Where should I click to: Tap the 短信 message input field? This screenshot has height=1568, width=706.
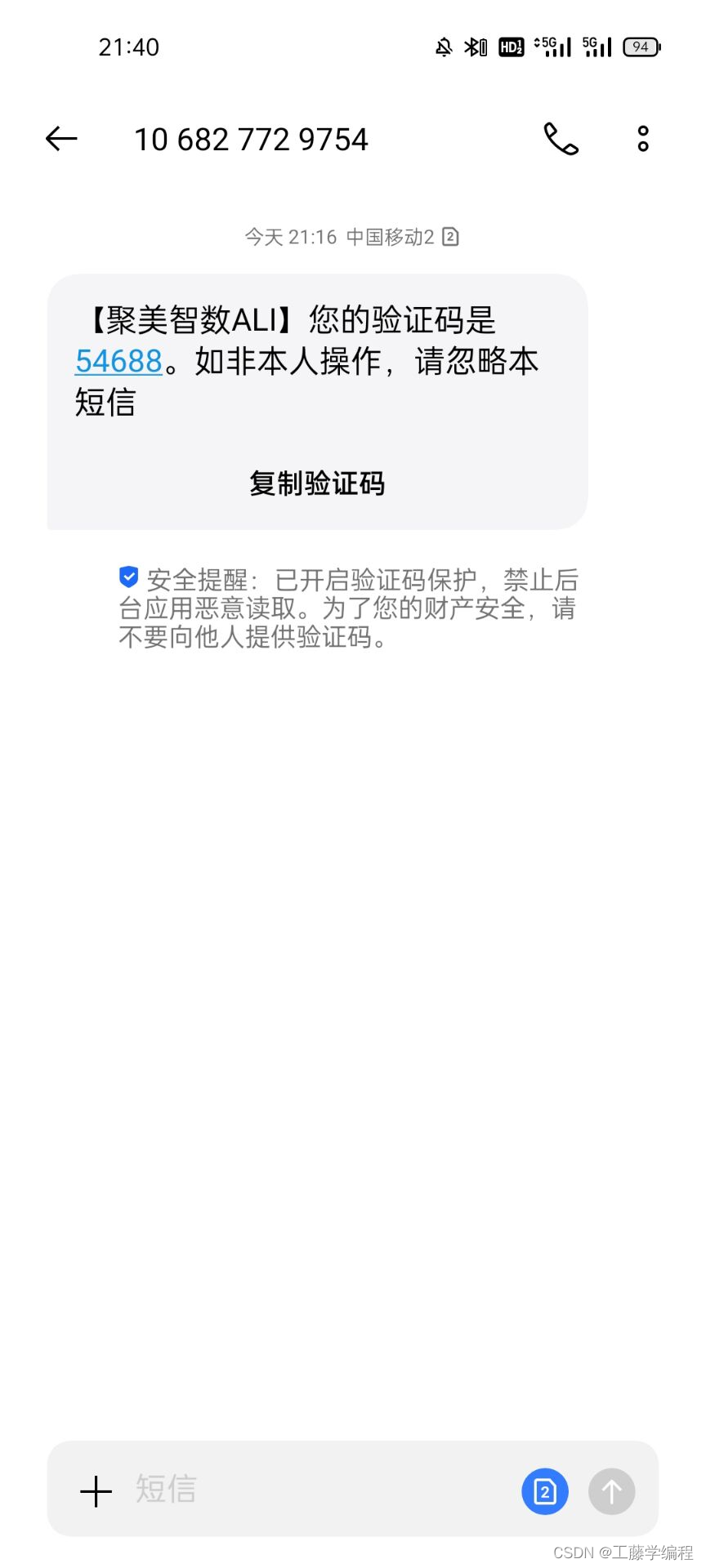tap(166, 1490)
